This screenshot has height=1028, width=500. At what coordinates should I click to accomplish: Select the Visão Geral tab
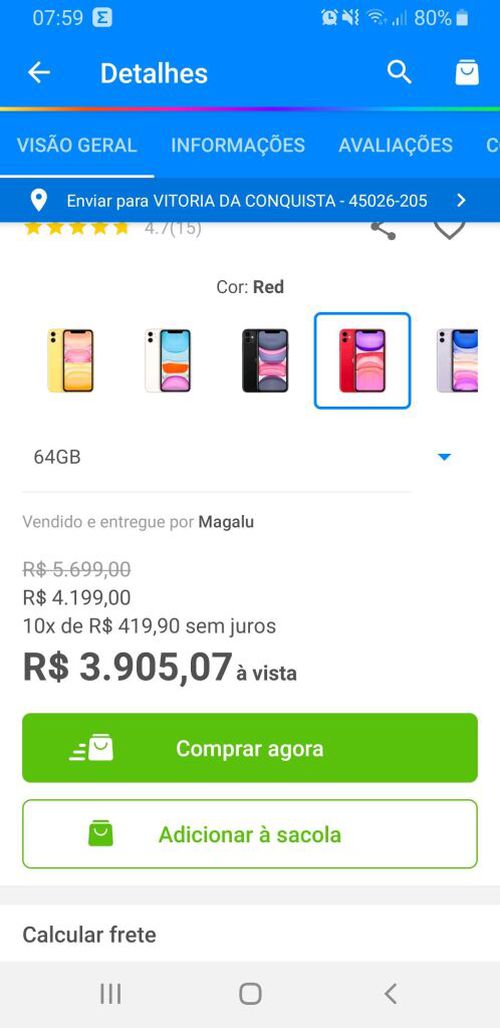(77, 145)
